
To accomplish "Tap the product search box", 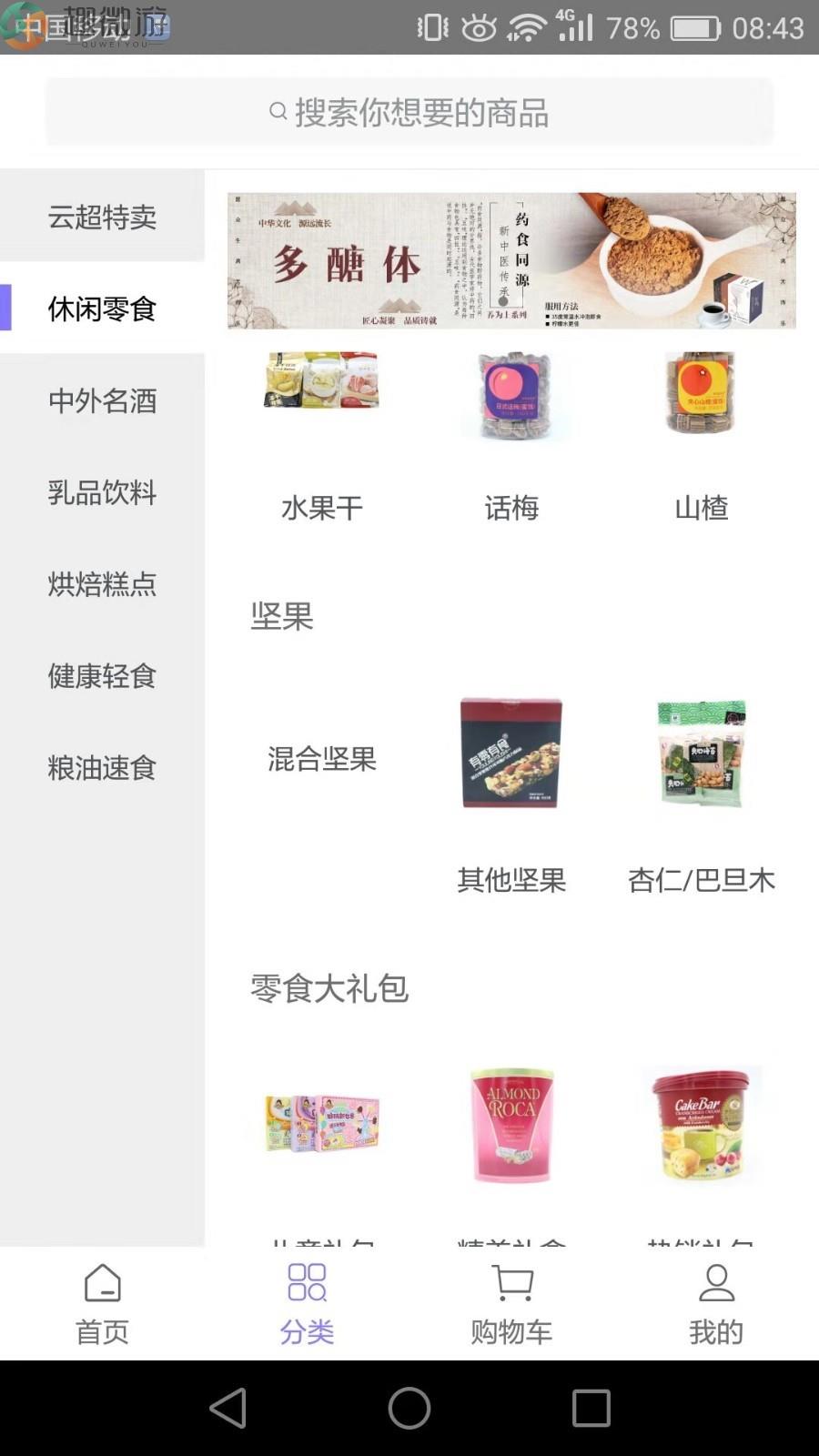I will point(409,113).
